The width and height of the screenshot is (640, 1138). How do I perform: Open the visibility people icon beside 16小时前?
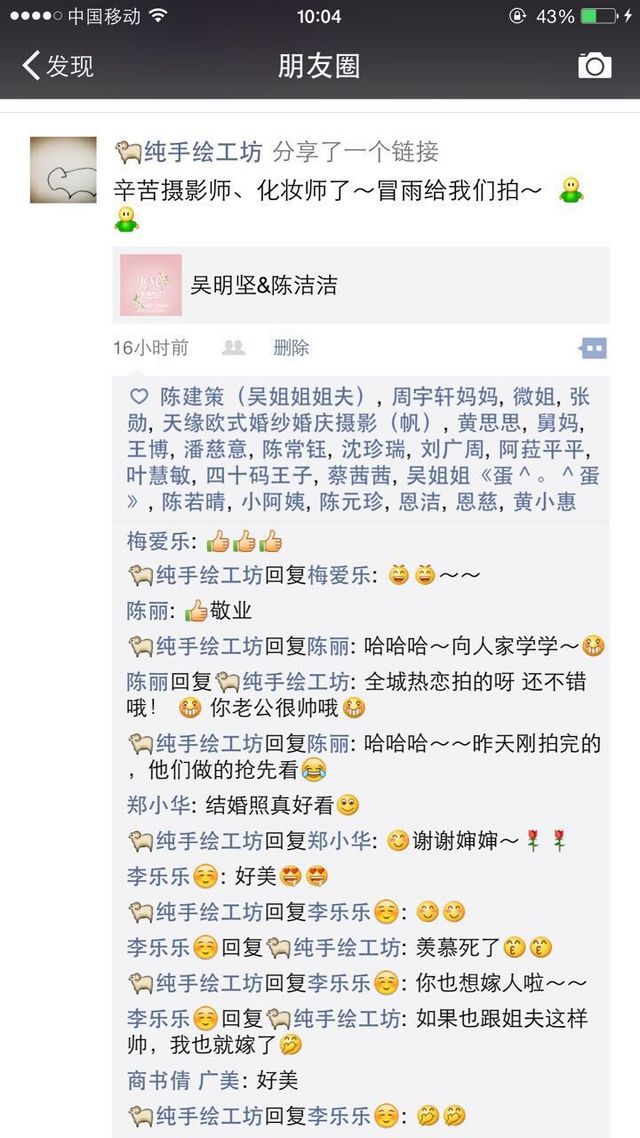pyautogui.click(x=234, y=348)
